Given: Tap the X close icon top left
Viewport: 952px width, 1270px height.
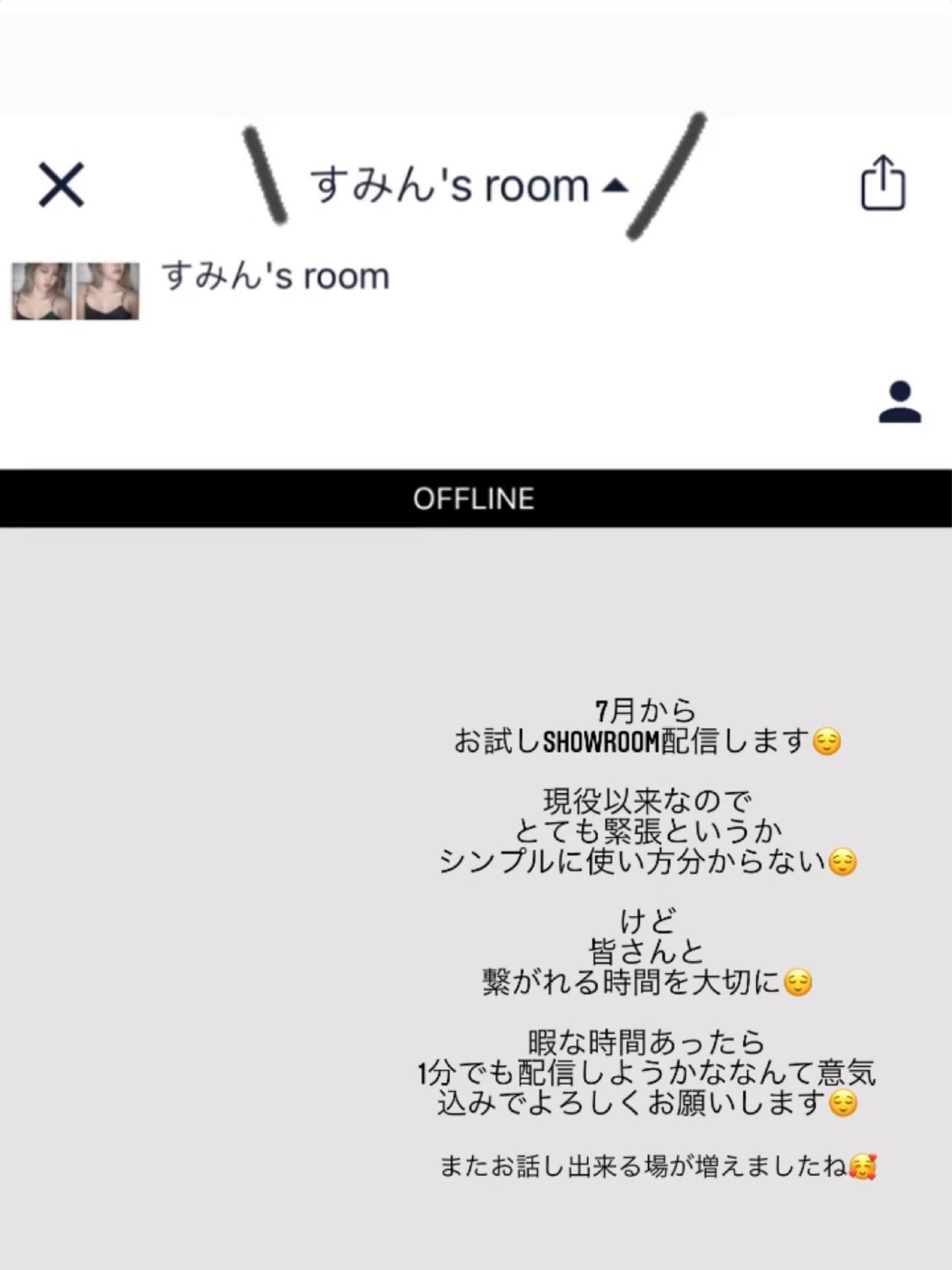Looking at the screenshot, I should 63,185.
